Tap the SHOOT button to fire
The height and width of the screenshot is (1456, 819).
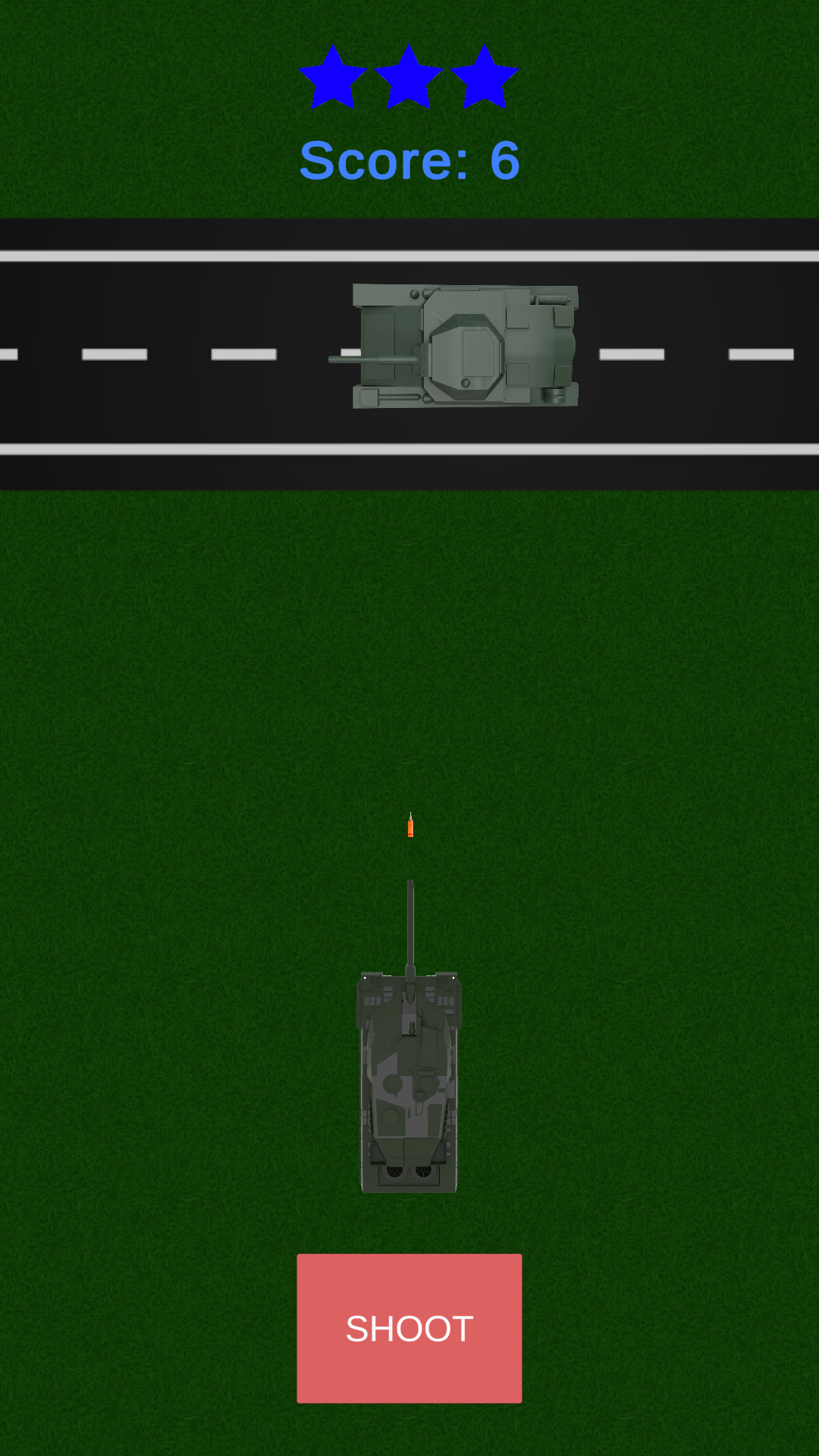[x=409, y=1328]
